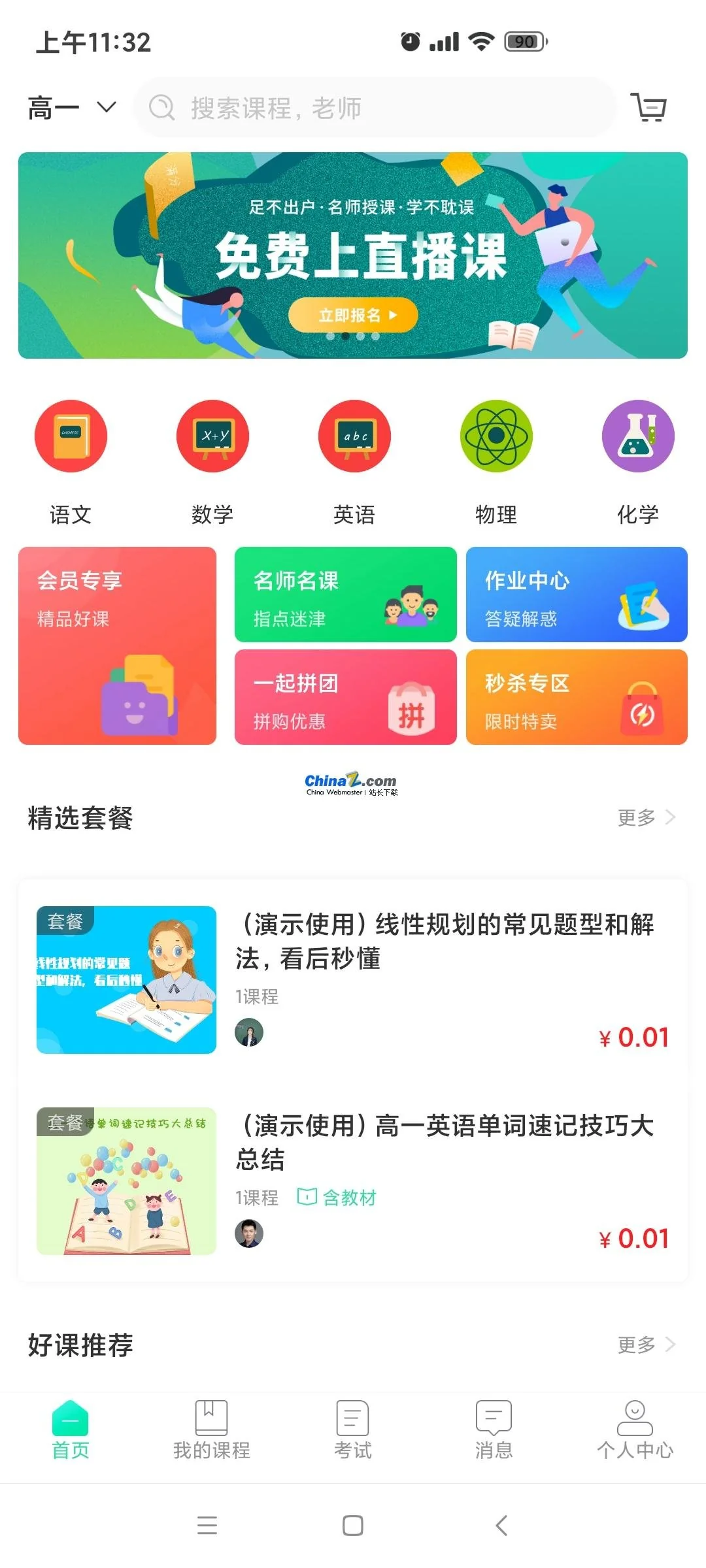706x1568 pixels.
Task: Go to the 化学 subject
Action: pos(638,462)
